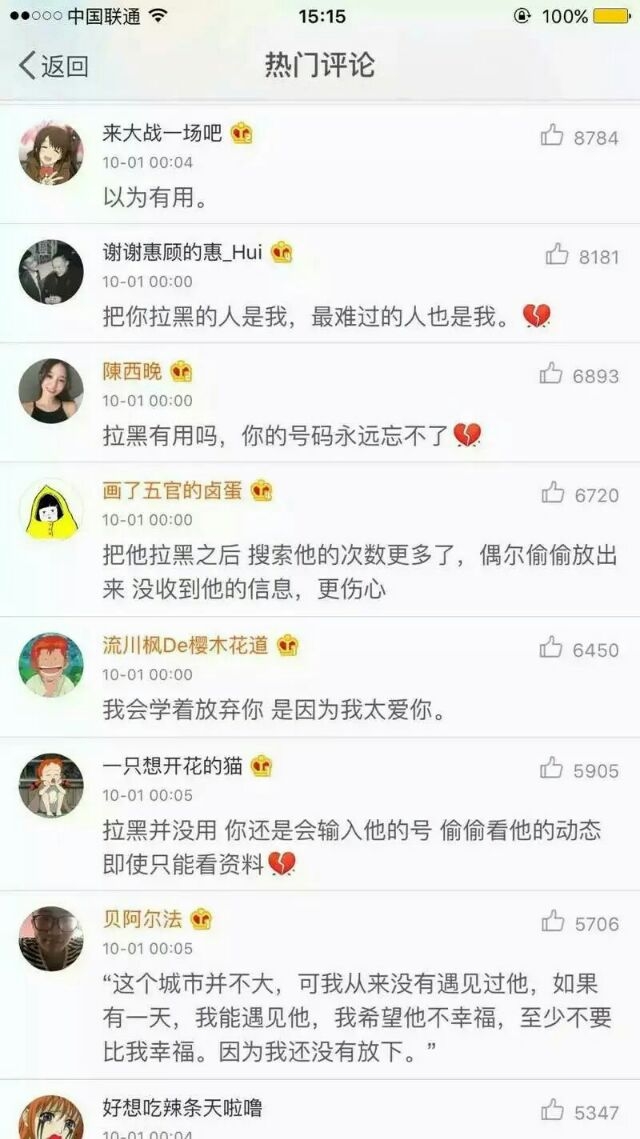The width and height of the screenshot is (640, 1139).
Task: Open 画了五官的卤蛋's avatar
Action: [51, 511]
